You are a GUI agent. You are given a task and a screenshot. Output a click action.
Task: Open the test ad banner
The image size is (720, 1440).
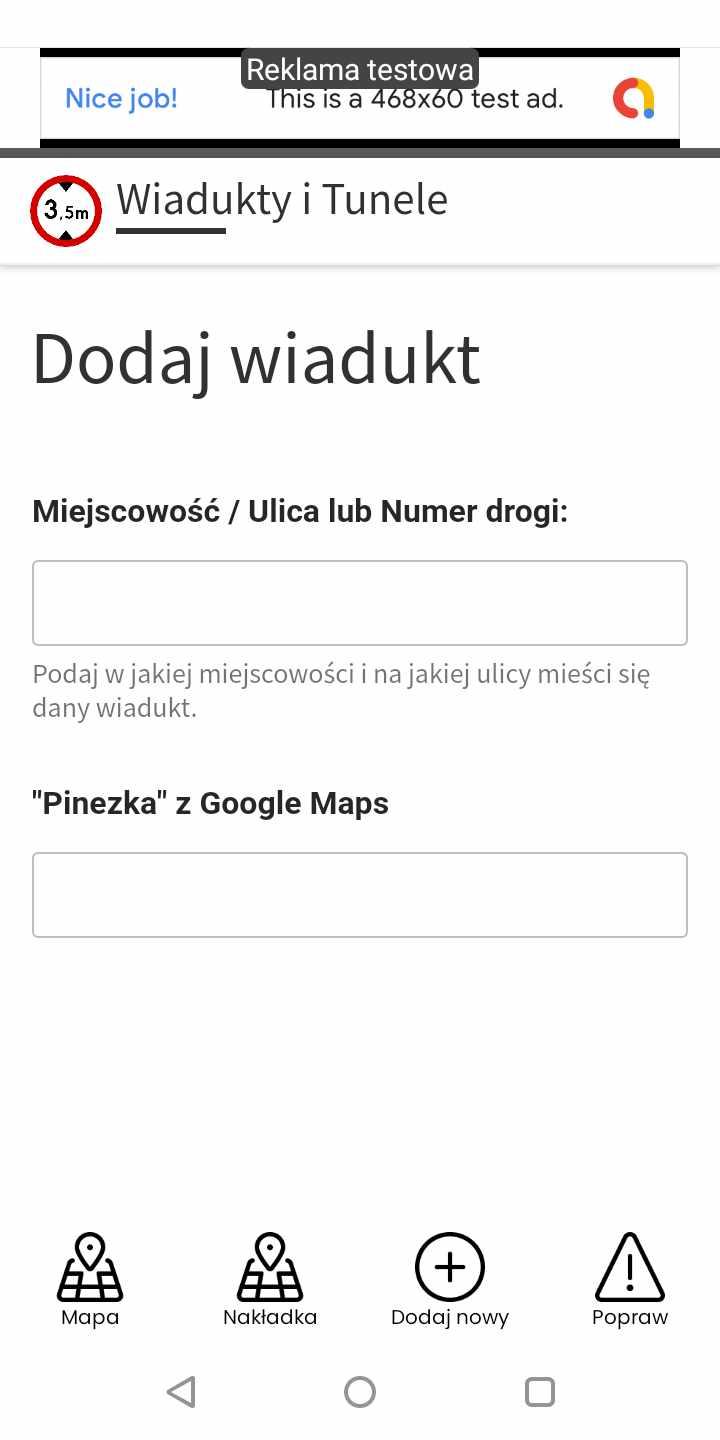coord(360,98)
